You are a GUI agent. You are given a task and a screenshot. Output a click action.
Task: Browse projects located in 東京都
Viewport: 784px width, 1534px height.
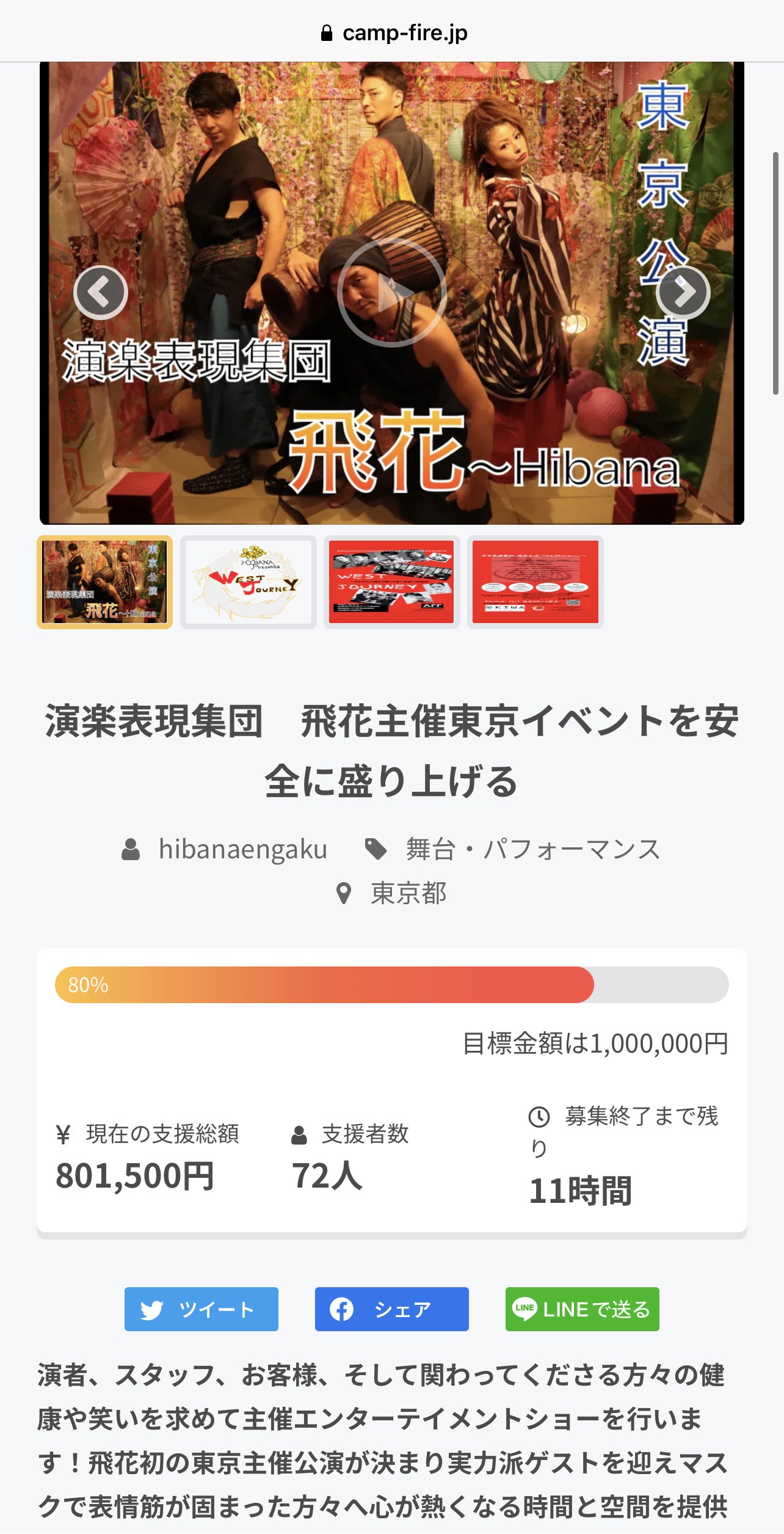408,893
